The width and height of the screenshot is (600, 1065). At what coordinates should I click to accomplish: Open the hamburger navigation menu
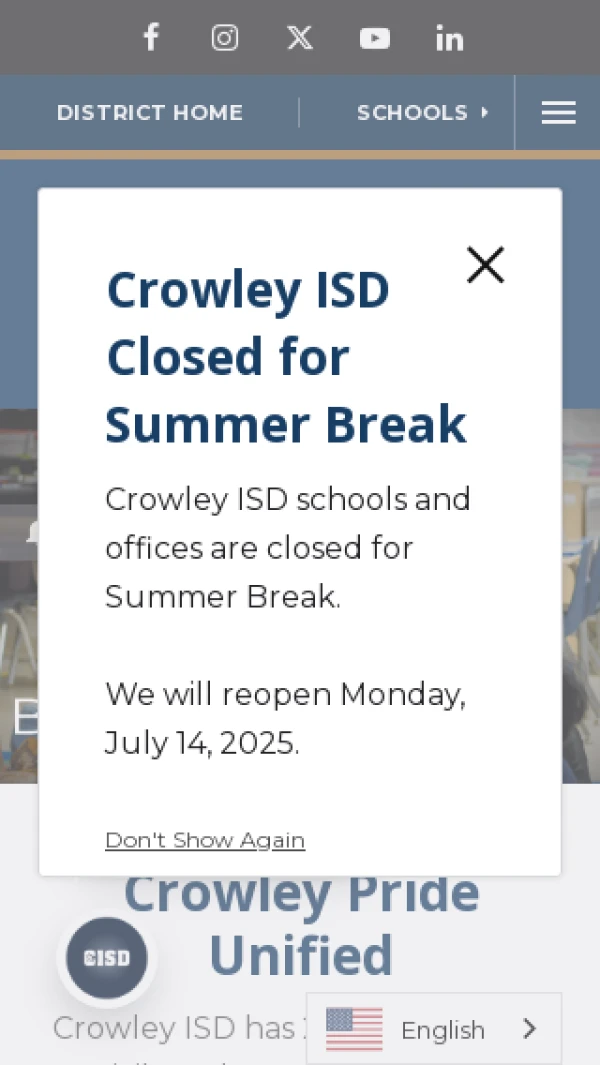tap(558, 113)
